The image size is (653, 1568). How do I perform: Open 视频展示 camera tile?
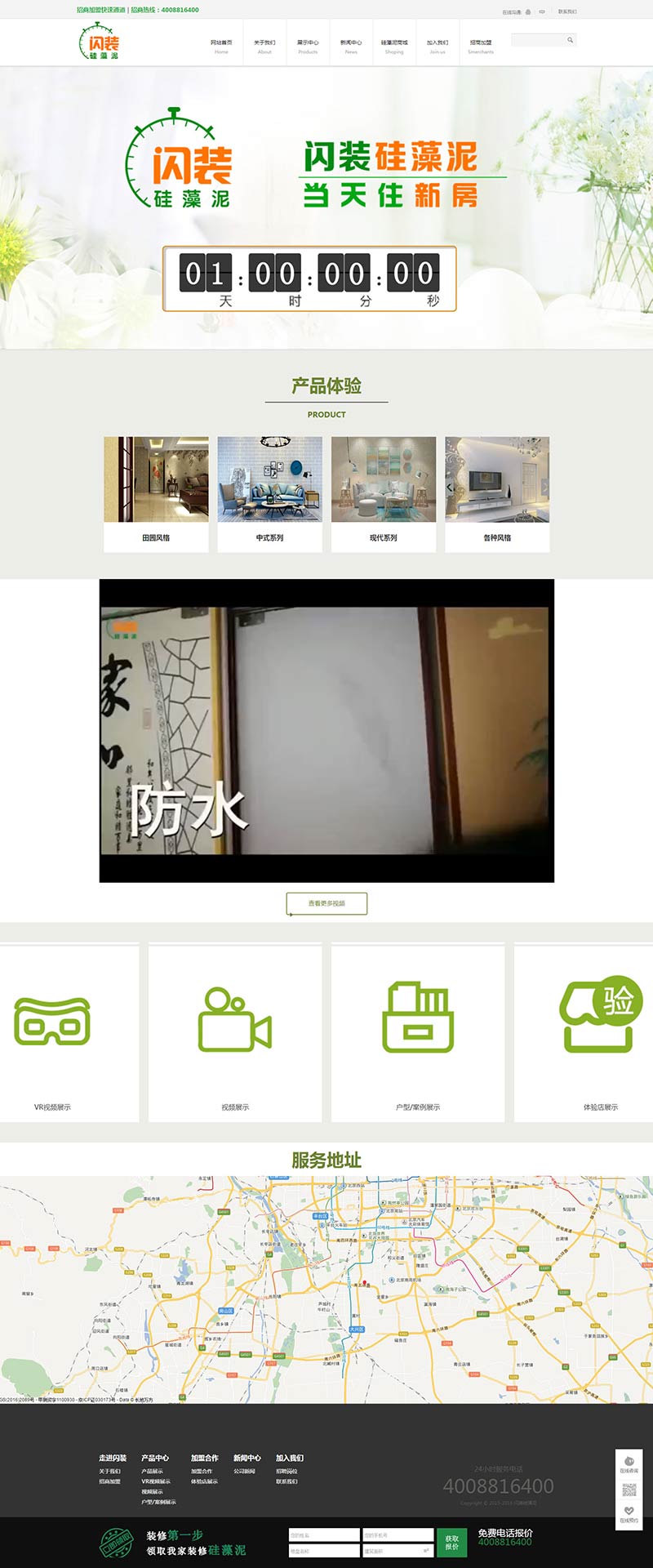tap(235, 1033)
